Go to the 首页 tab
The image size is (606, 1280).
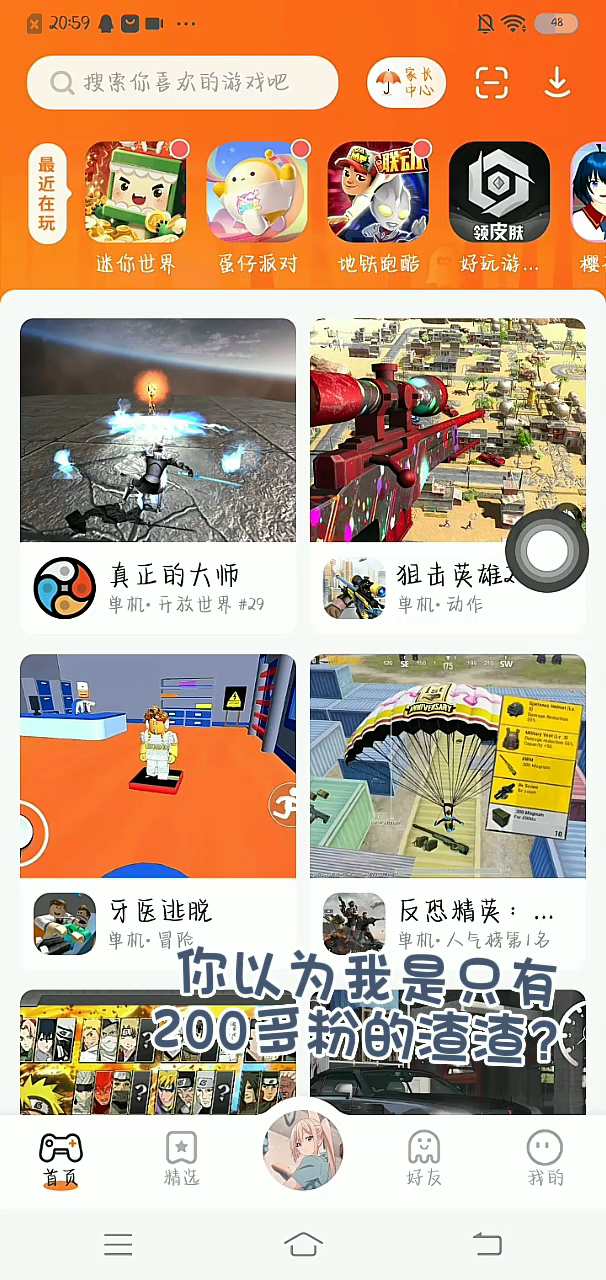[x=61, y=1158]
